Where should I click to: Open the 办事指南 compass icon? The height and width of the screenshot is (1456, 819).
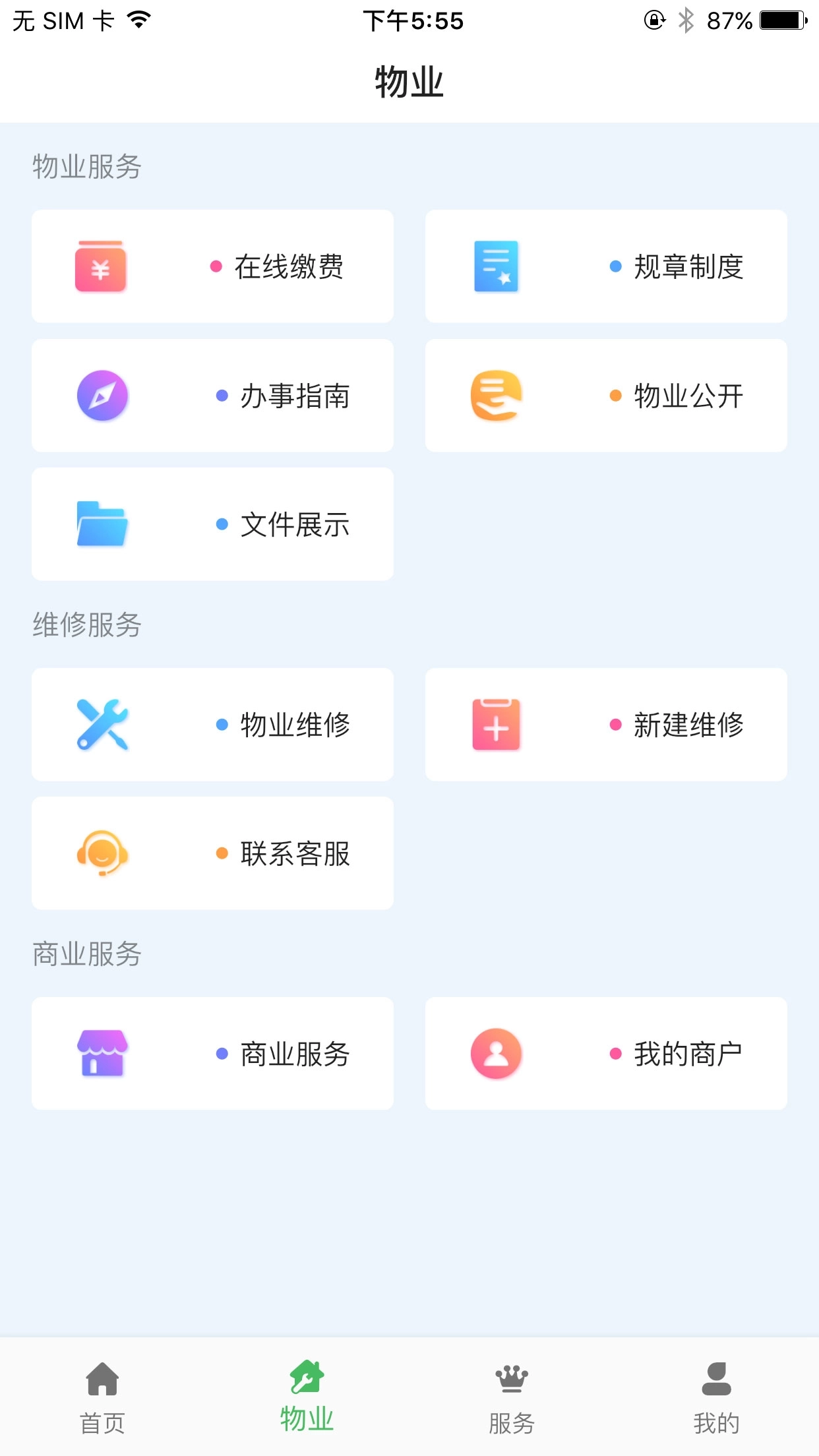pos(100,395)
